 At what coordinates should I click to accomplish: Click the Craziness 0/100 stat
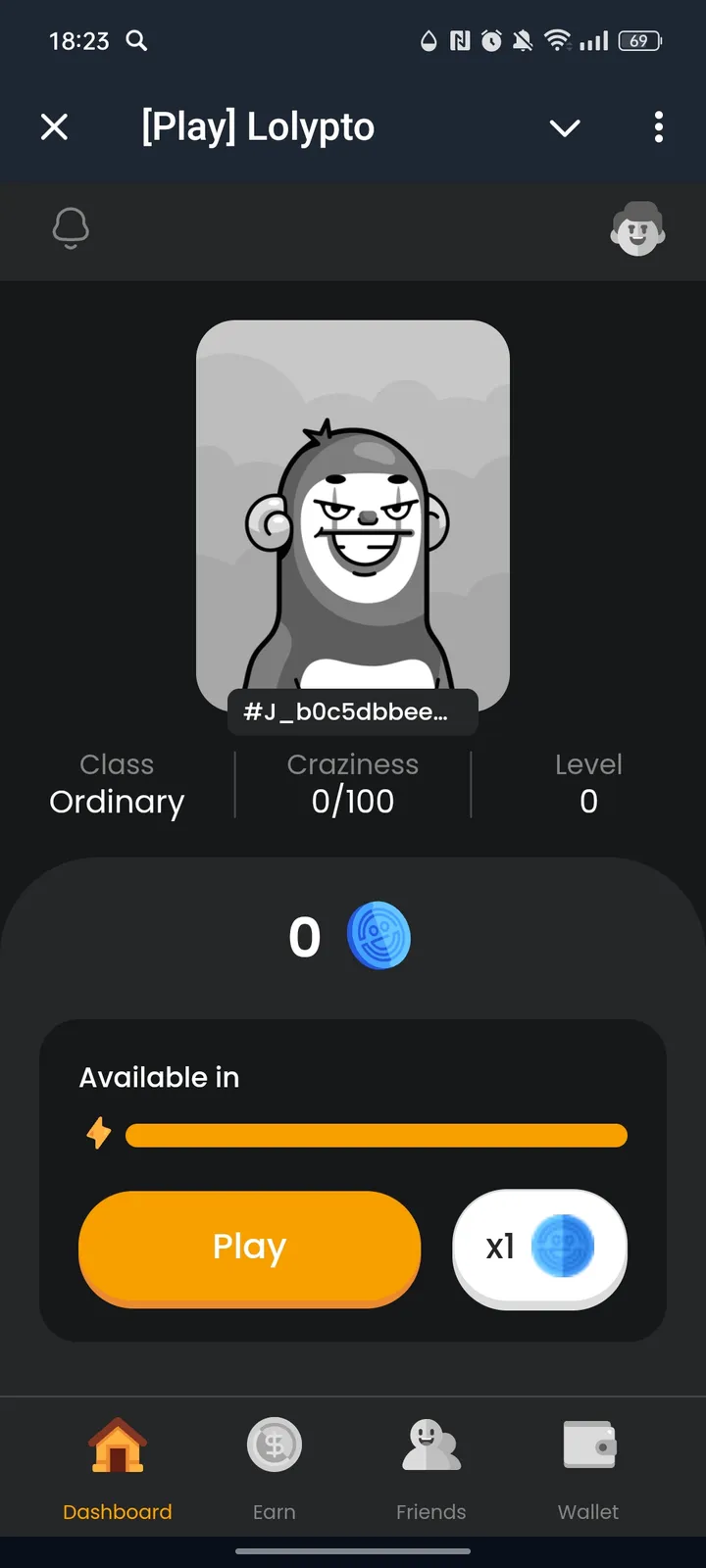[x=353, y=783]
